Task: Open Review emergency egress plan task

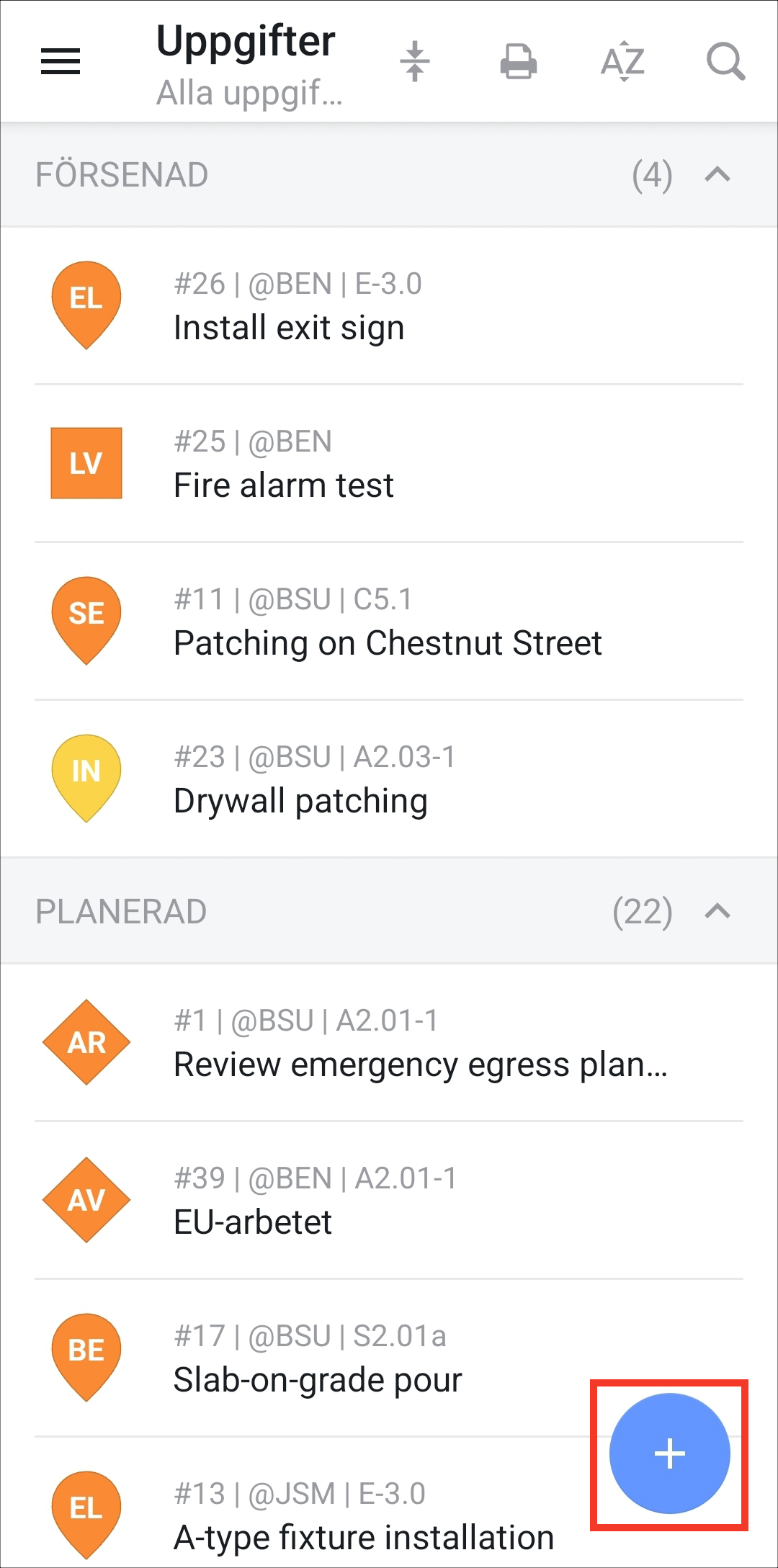Action: (x=389, y=1043)
